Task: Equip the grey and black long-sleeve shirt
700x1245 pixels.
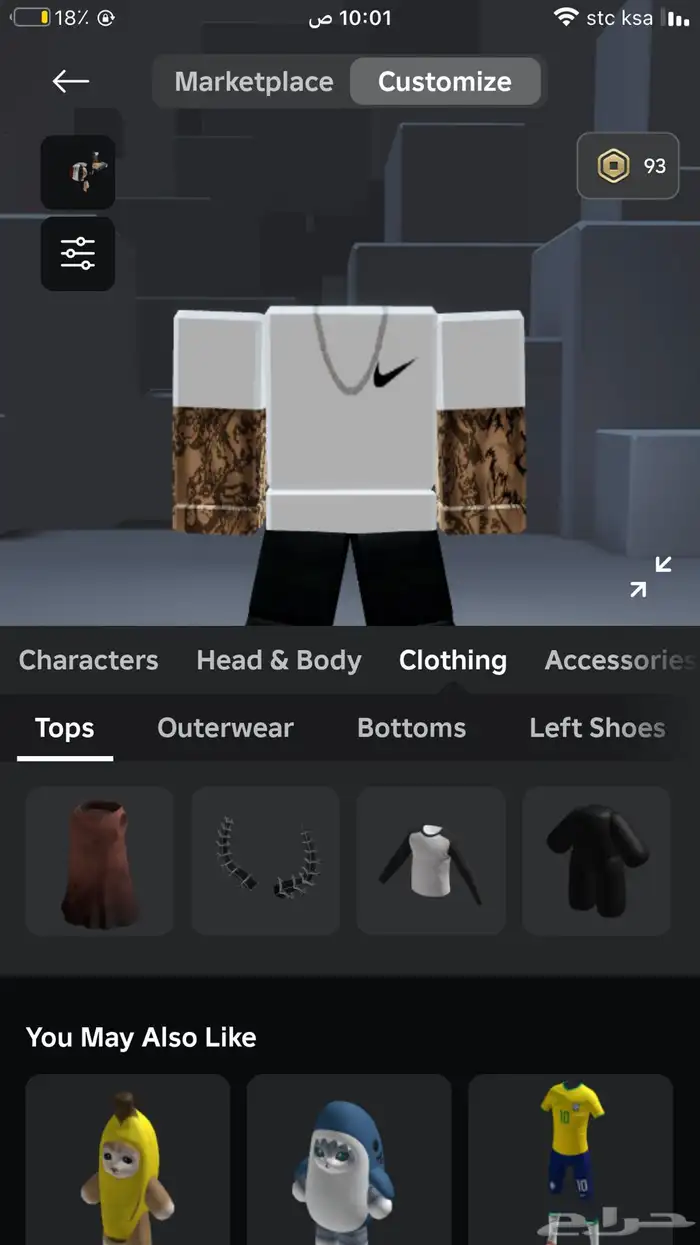Action: pyautogui.click(x=431, y=860)
